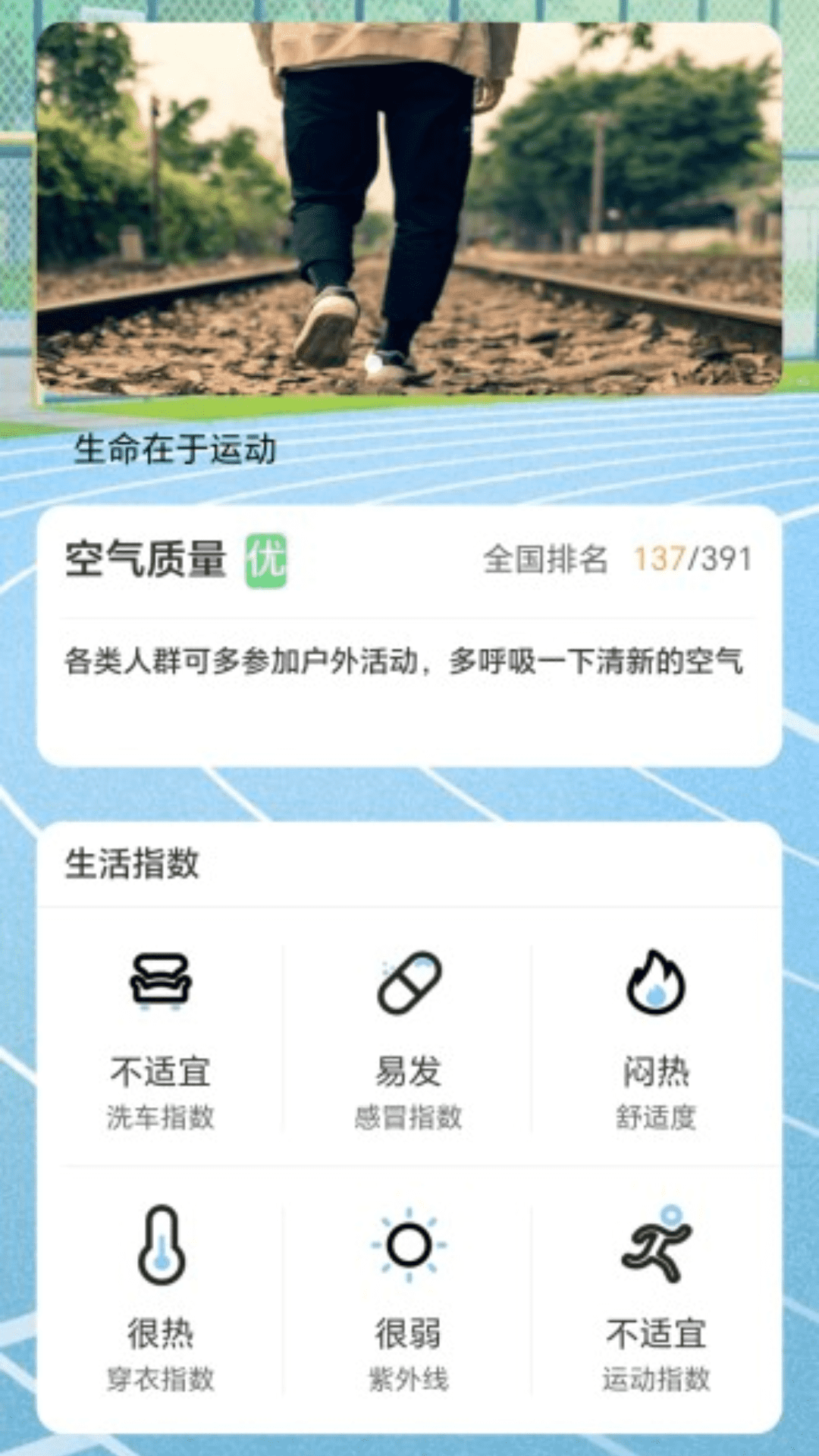Image resolution: width=819 pixels, height=1456 pixels.
Task: View the 感冒指数 cold index details
Action: click(408, 1040)
